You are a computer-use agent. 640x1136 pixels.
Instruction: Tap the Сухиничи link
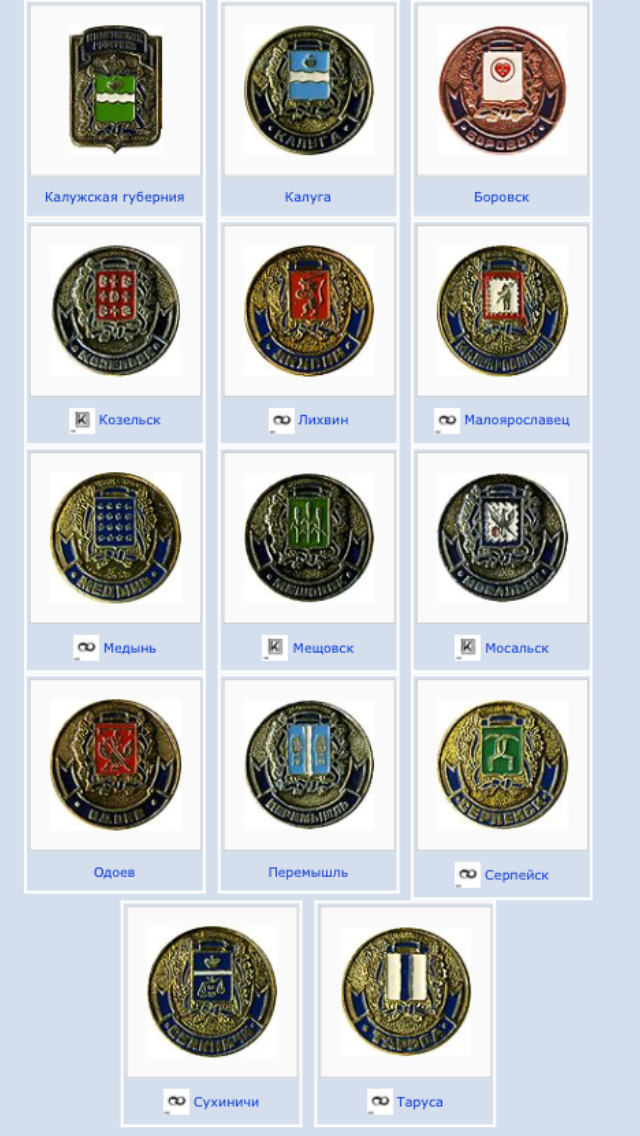pos(226,1102)
